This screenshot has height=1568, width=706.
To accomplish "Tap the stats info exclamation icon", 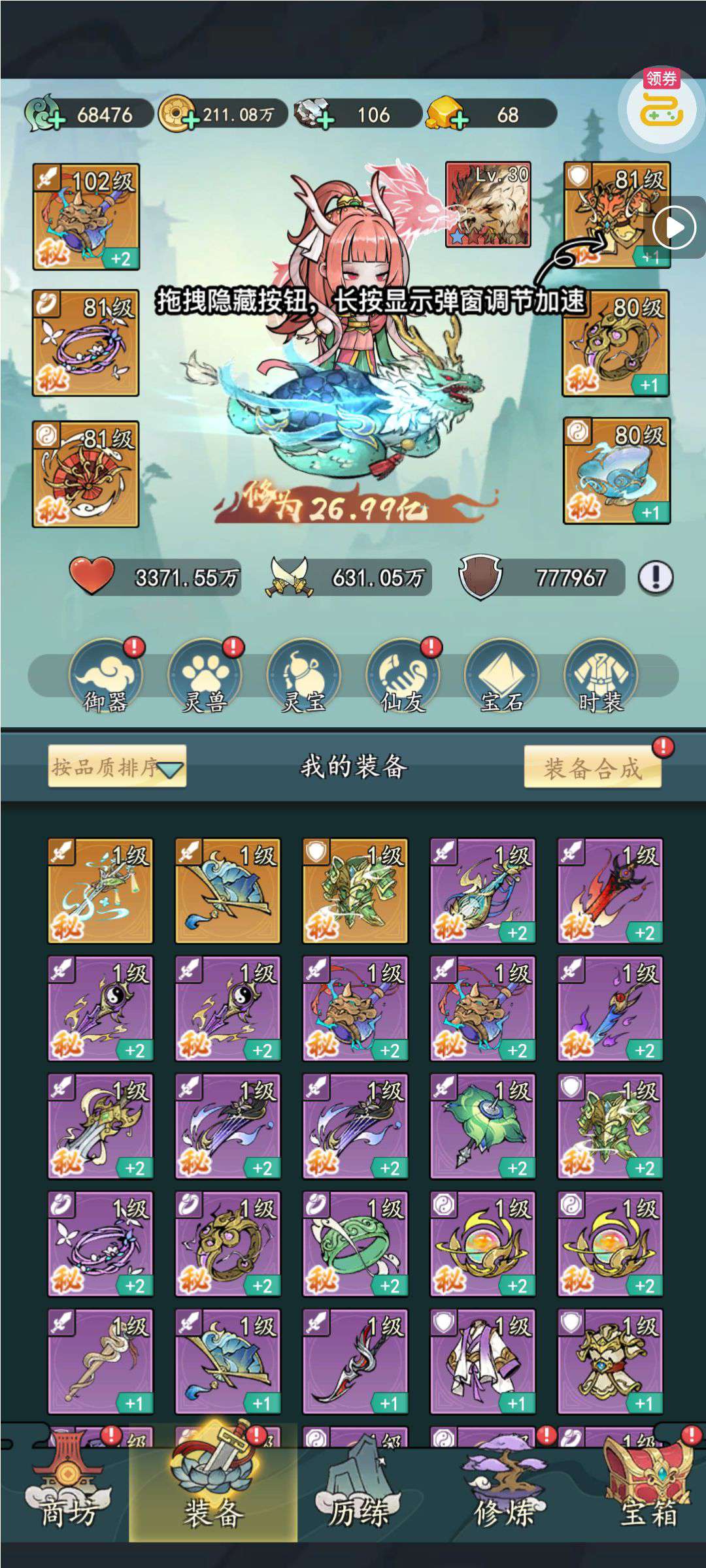I will click(656, 578).
